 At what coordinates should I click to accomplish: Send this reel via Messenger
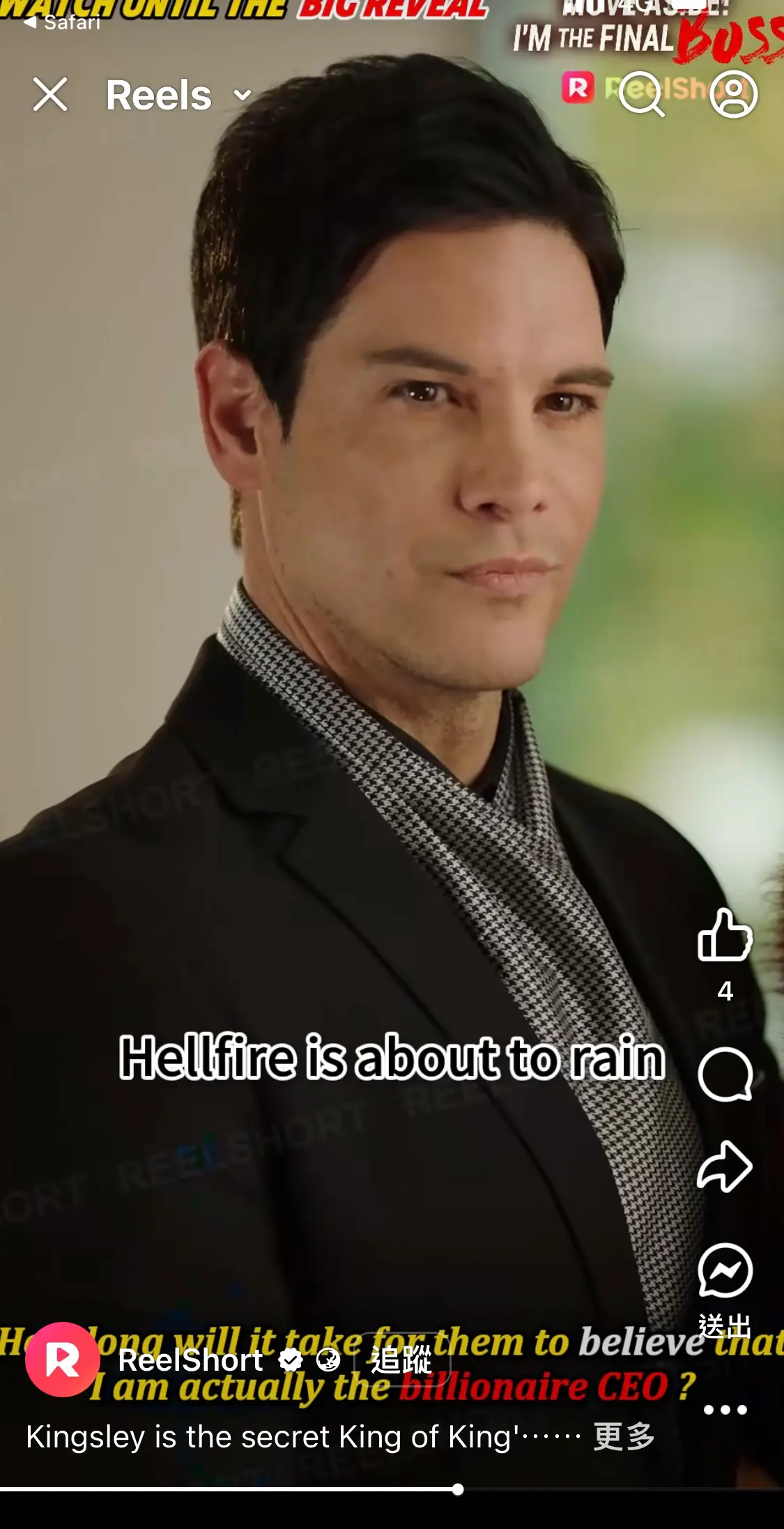click(x=725, y=1270)
